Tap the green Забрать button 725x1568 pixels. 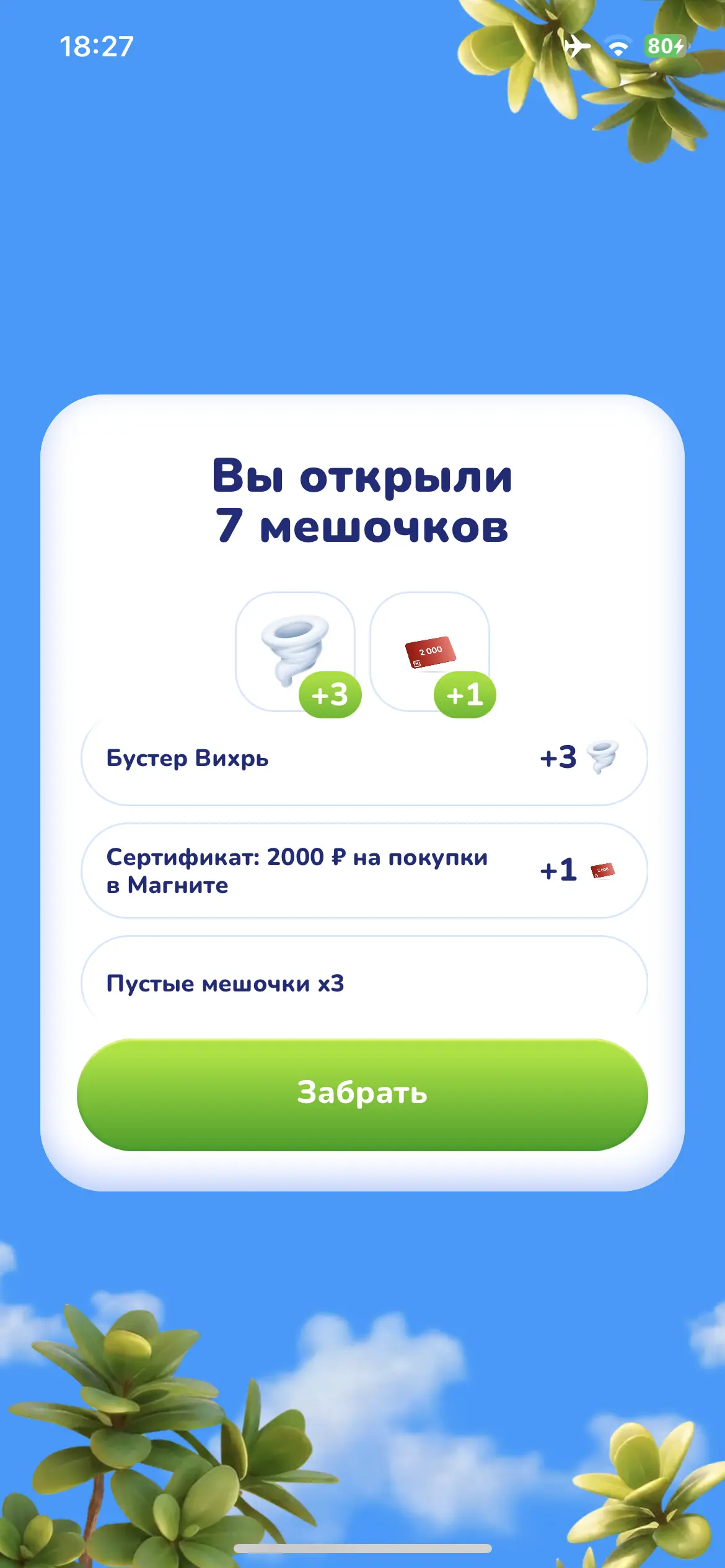click(362, 1094)
